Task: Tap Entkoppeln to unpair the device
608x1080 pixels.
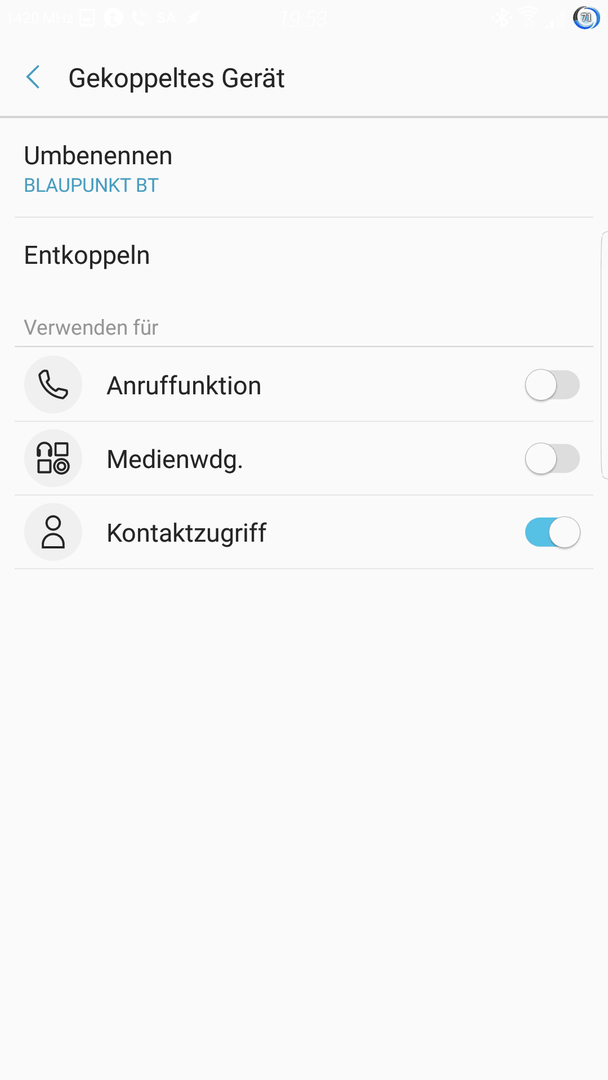Action: (304, 256)
